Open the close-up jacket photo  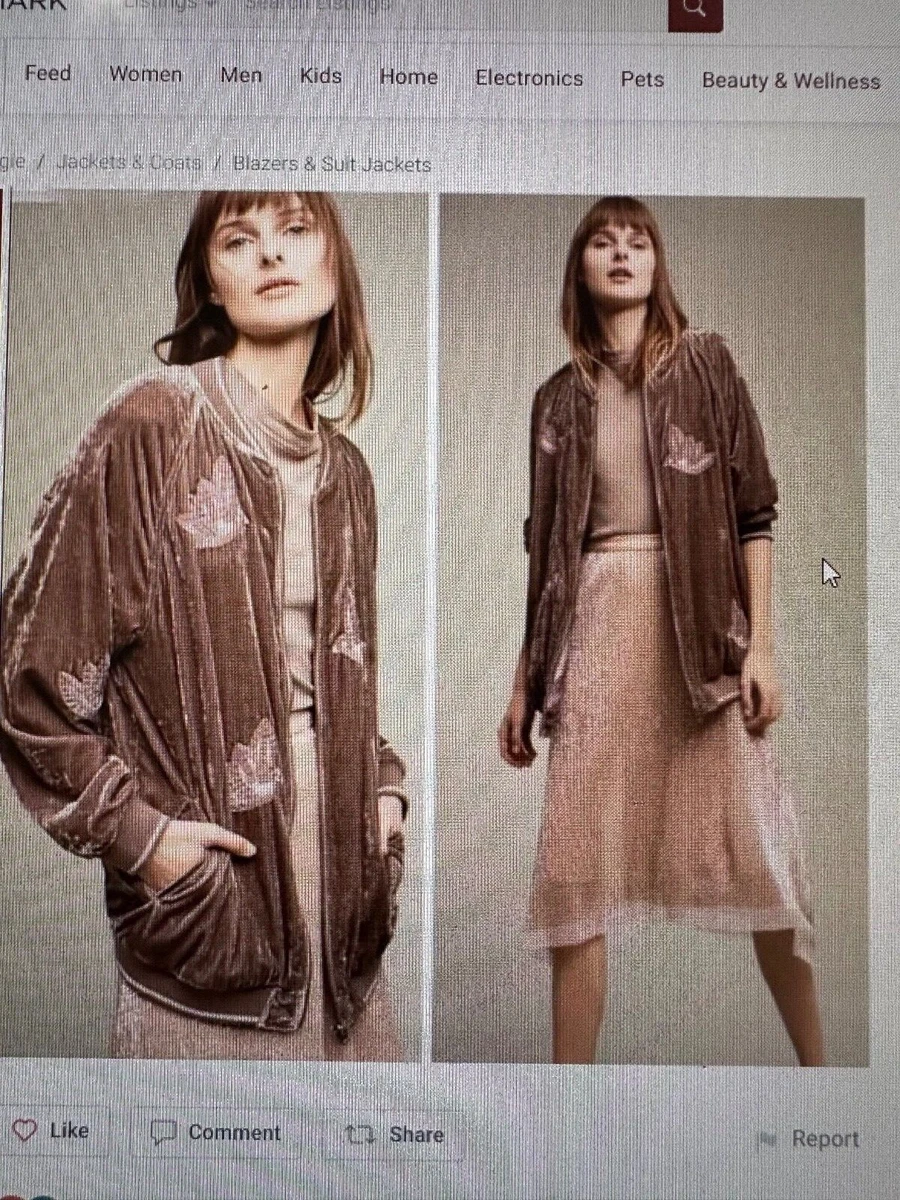pyautogui.click(x=215, y=625)
